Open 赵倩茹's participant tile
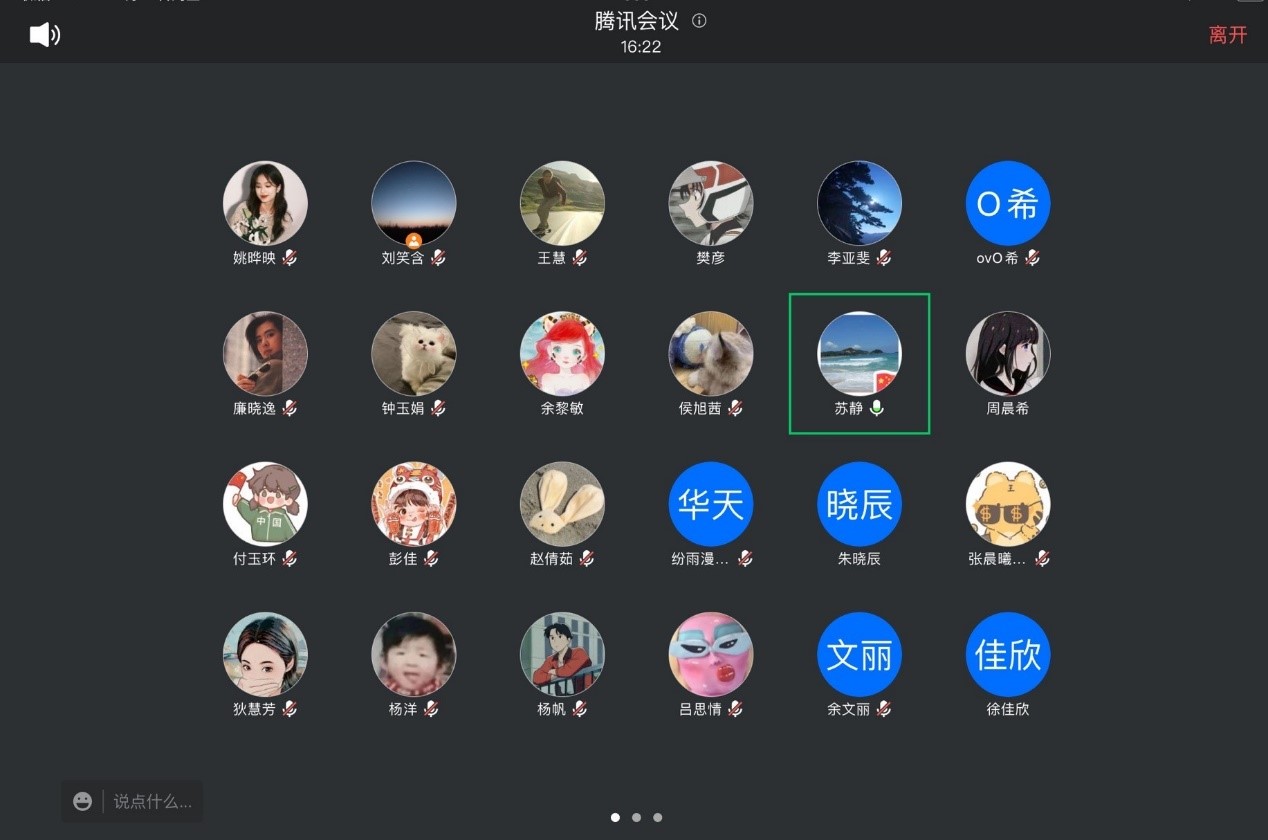This screenshot has height=840, width=1268. tap(562, 504)
